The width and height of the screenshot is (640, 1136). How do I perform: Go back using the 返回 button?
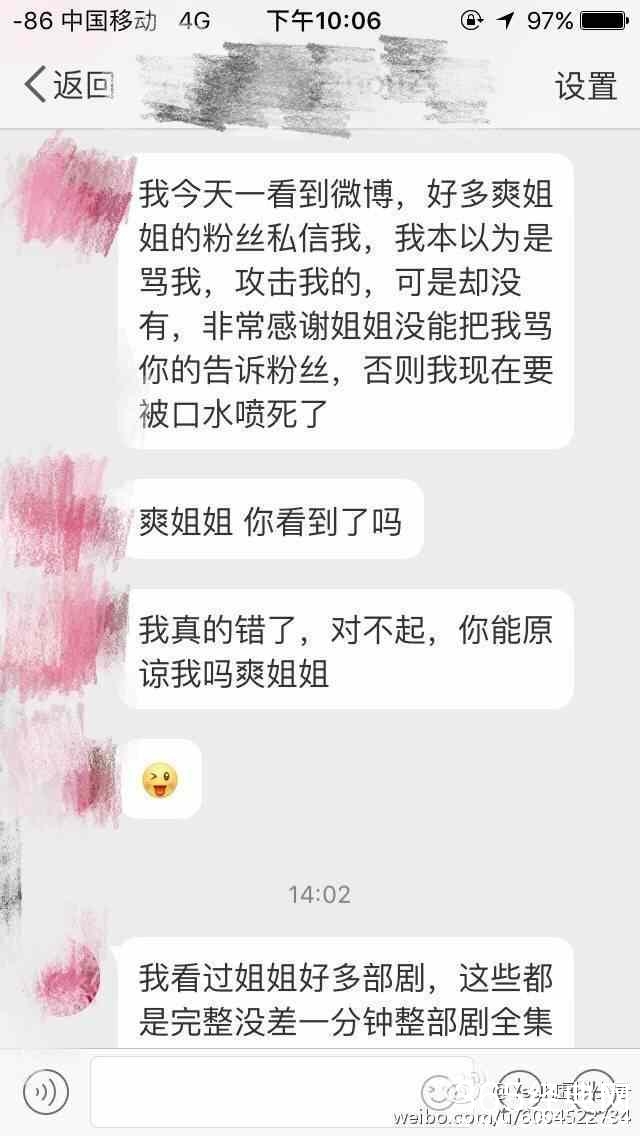[66, 85]
